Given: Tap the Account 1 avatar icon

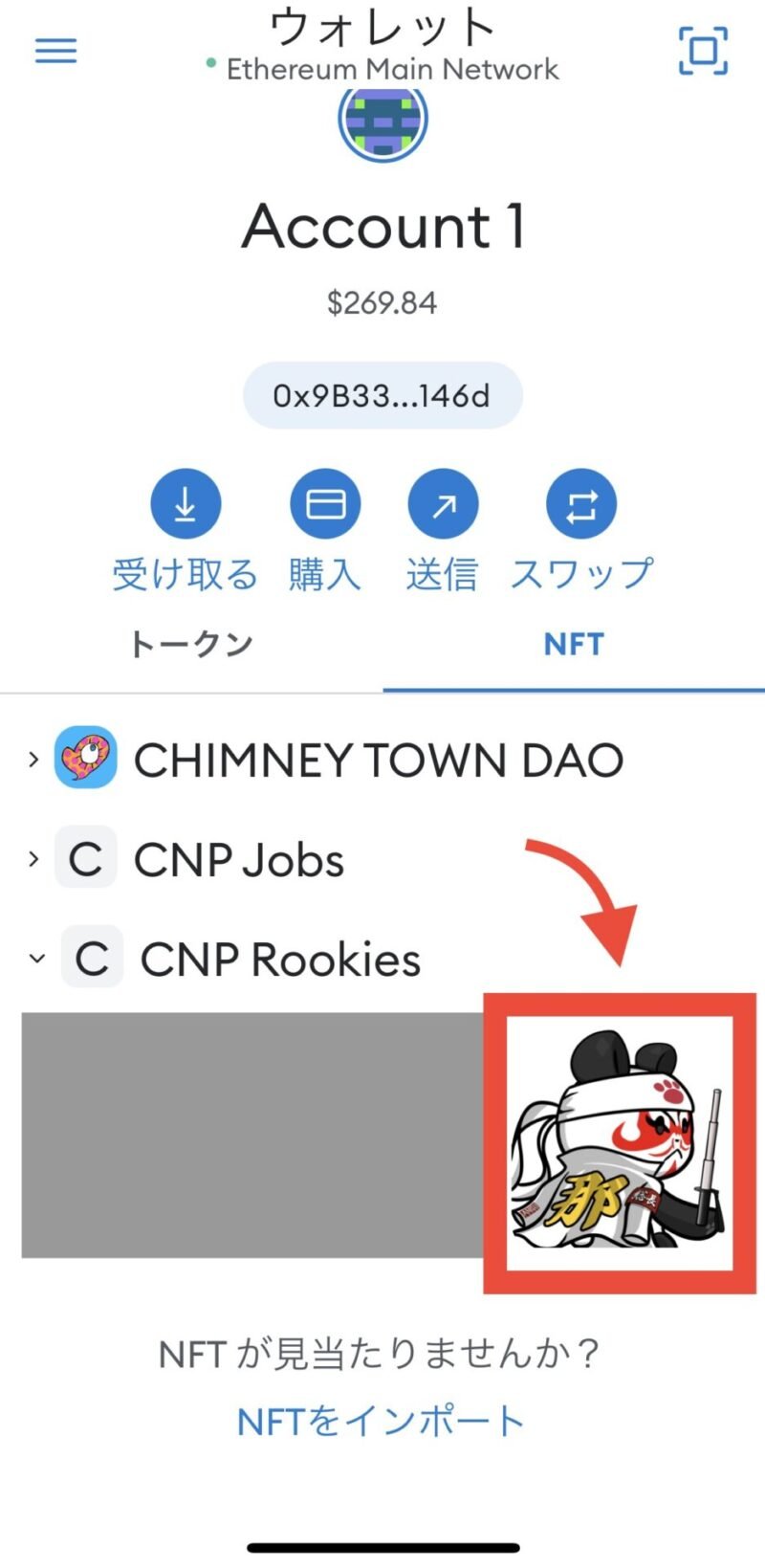Looking at the screenshot, I should point(382,121).
